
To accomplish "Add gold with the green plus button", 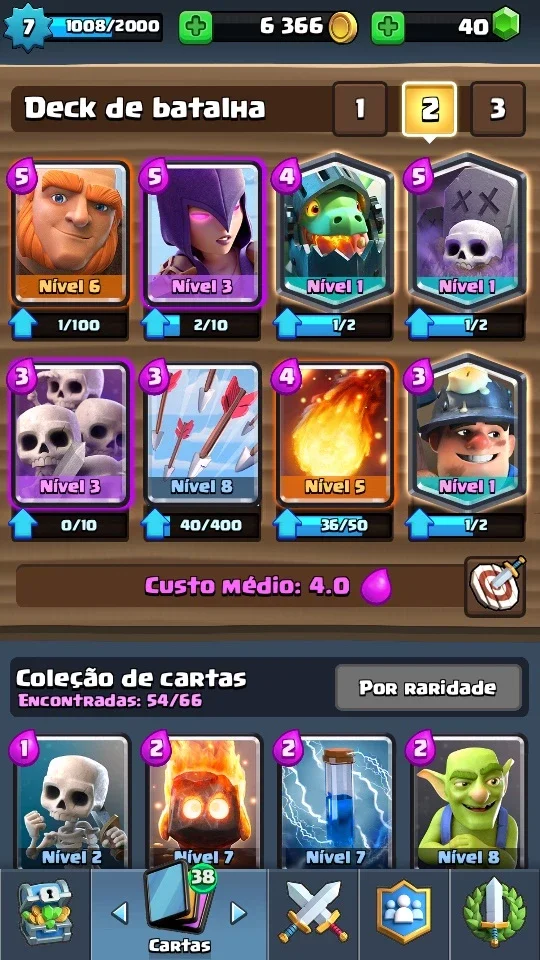I will (x=195, y=27).
